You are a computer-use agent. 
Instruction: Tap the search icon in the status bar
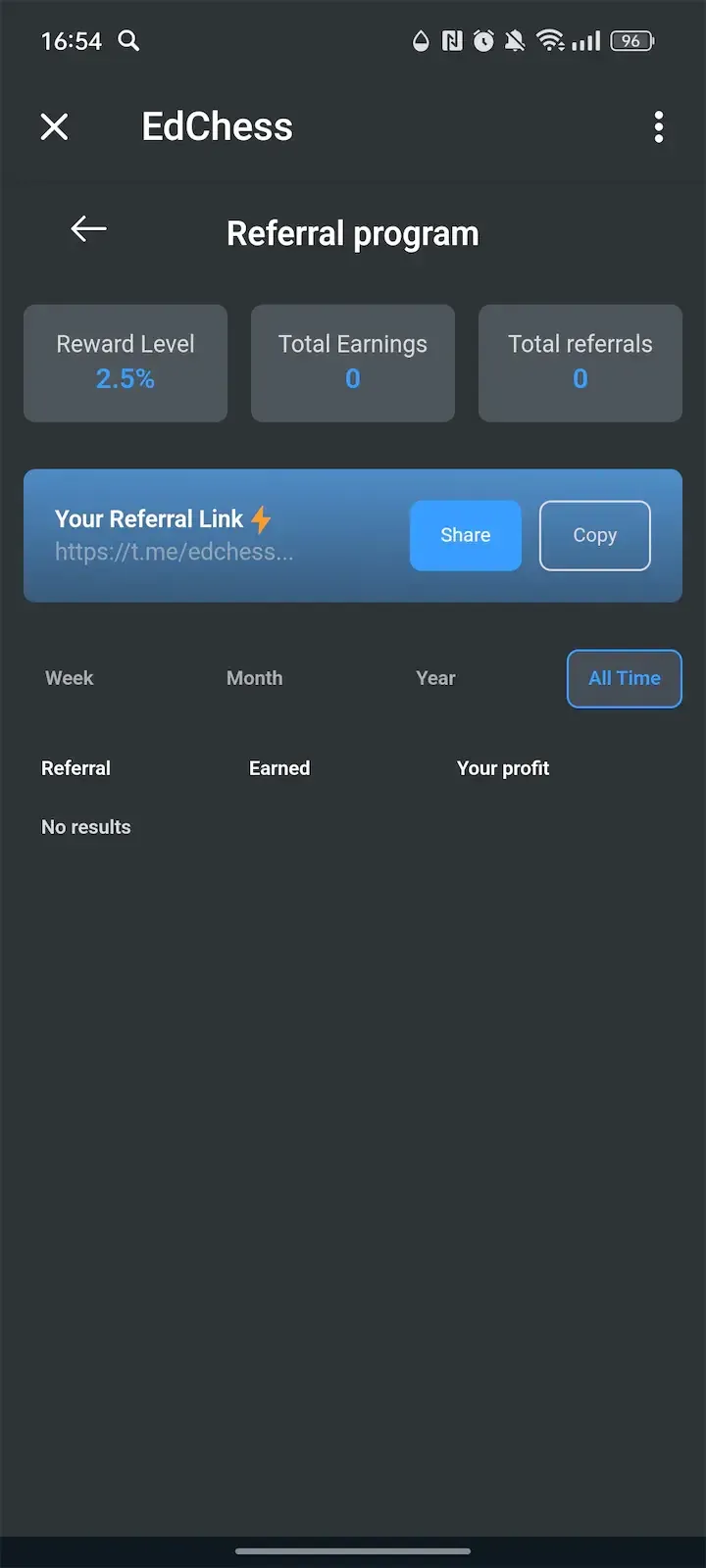click(128, 41)
